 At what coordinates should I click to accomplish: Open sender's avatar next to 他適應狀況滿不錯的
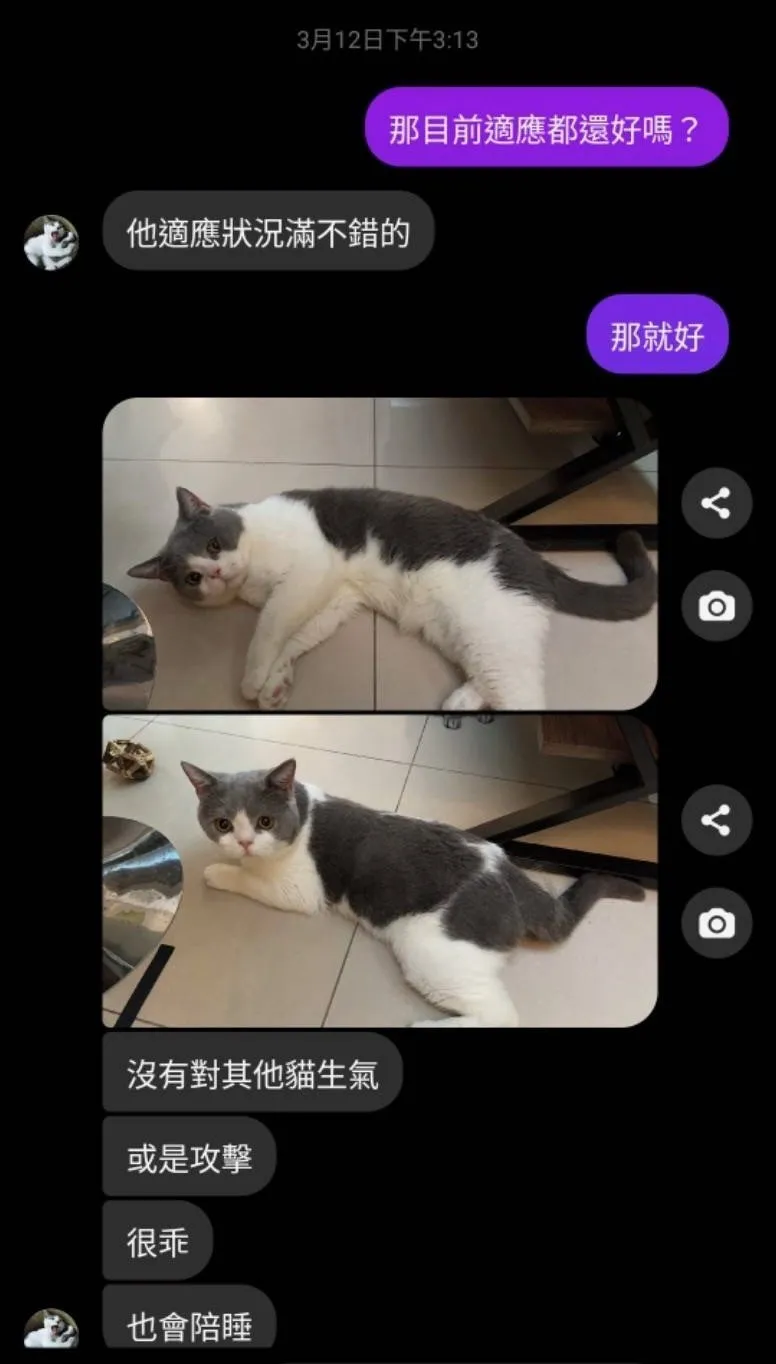point(51,243)
